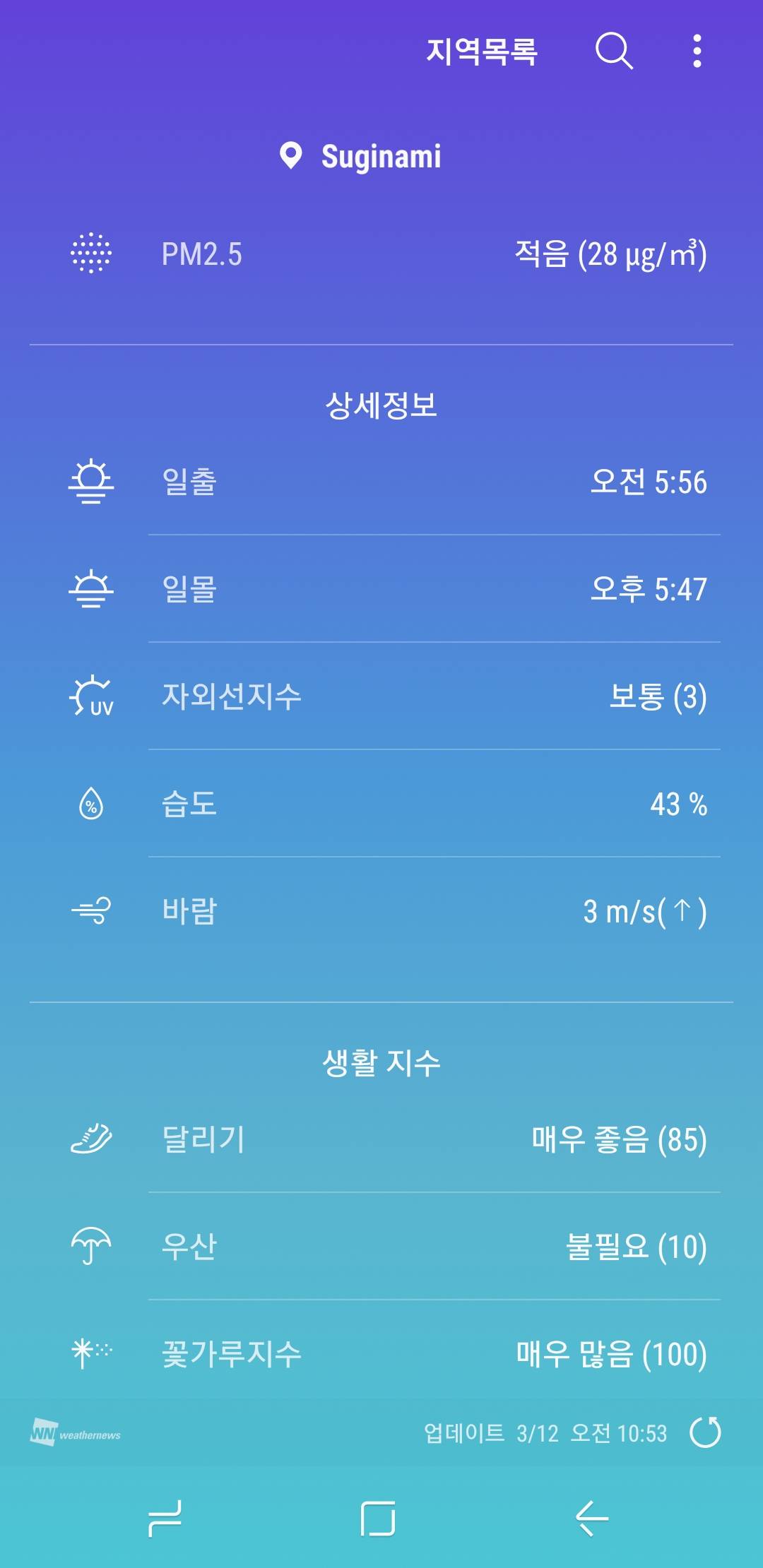Open the 지역목록 location list
The height and width of the screenshot is (1568, 763).
tap(482, 52)
